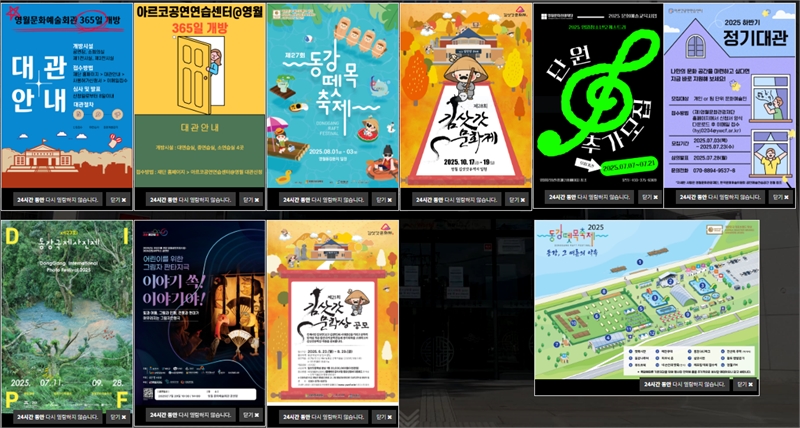The image size is (800, 428).
Task: Close the 이야기 쏙! 이야기야! popup
Action: [x=252, y=413]
